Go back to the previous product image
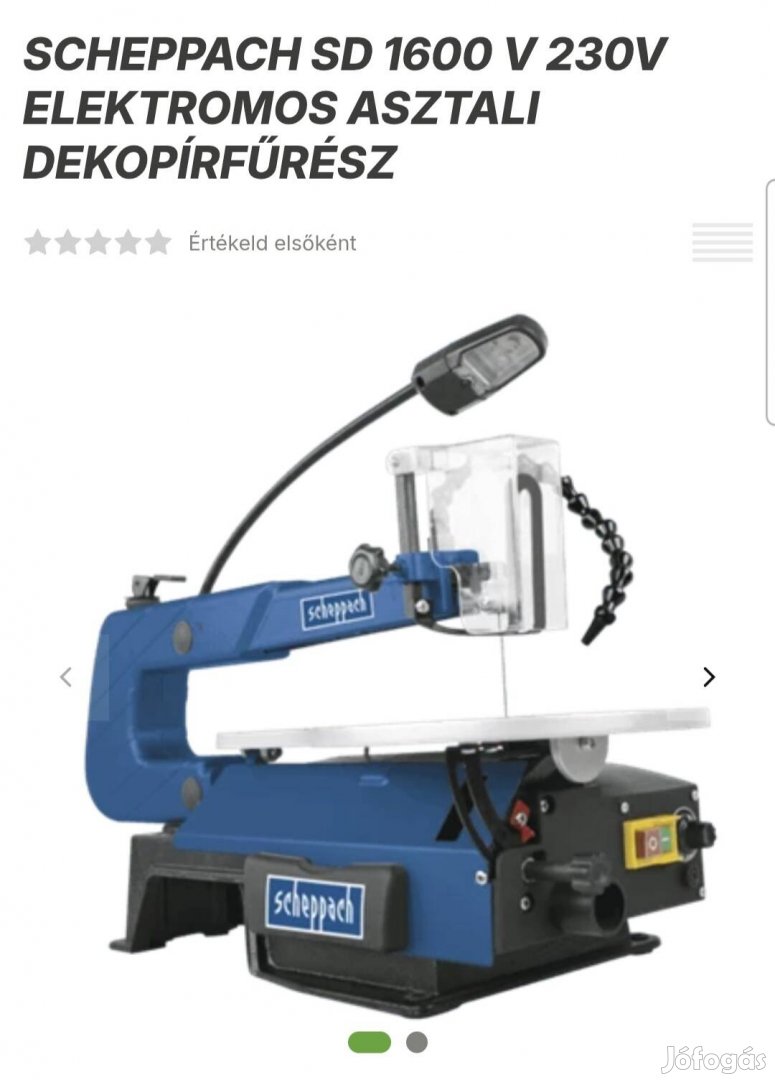The image size is (775, 1080). (66, 677)
